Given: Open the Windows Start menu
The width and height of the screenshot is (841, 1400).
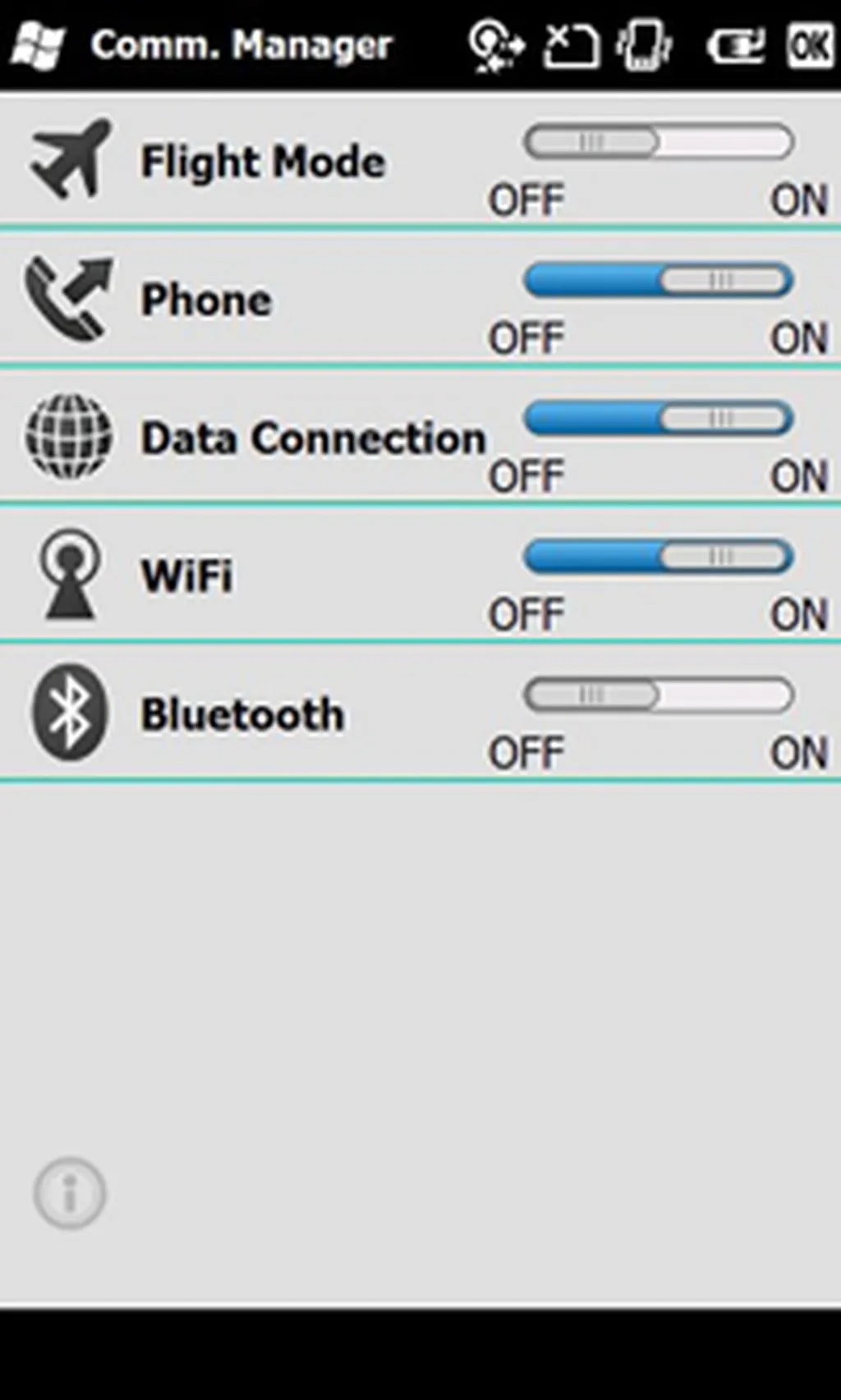Looking at the screenshot, I should point(38,46).
